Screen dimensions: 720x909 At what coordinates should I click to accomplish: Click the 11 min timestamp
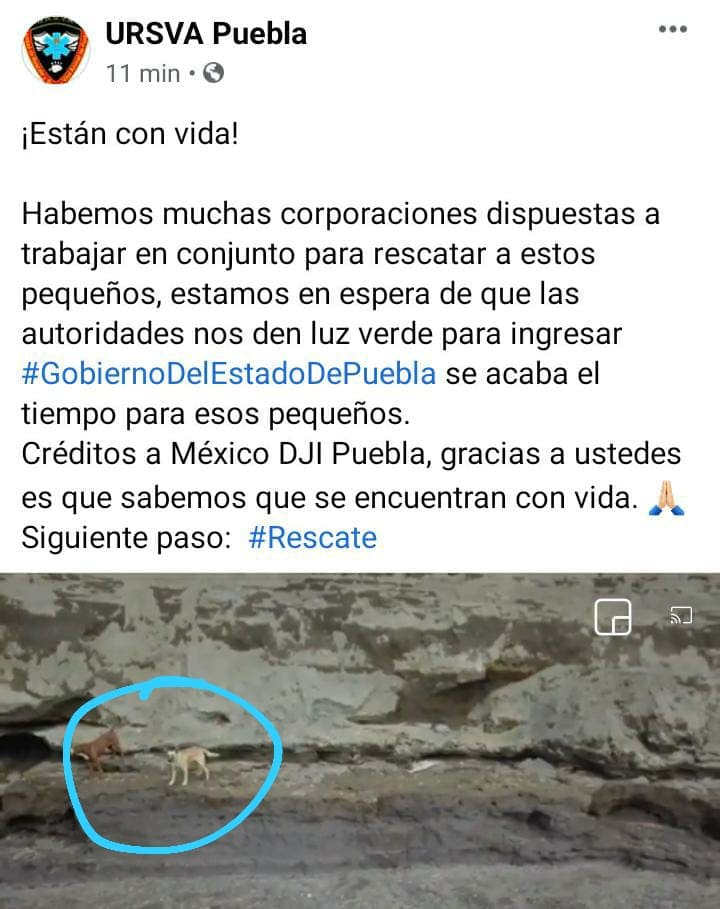click(139, 72)
